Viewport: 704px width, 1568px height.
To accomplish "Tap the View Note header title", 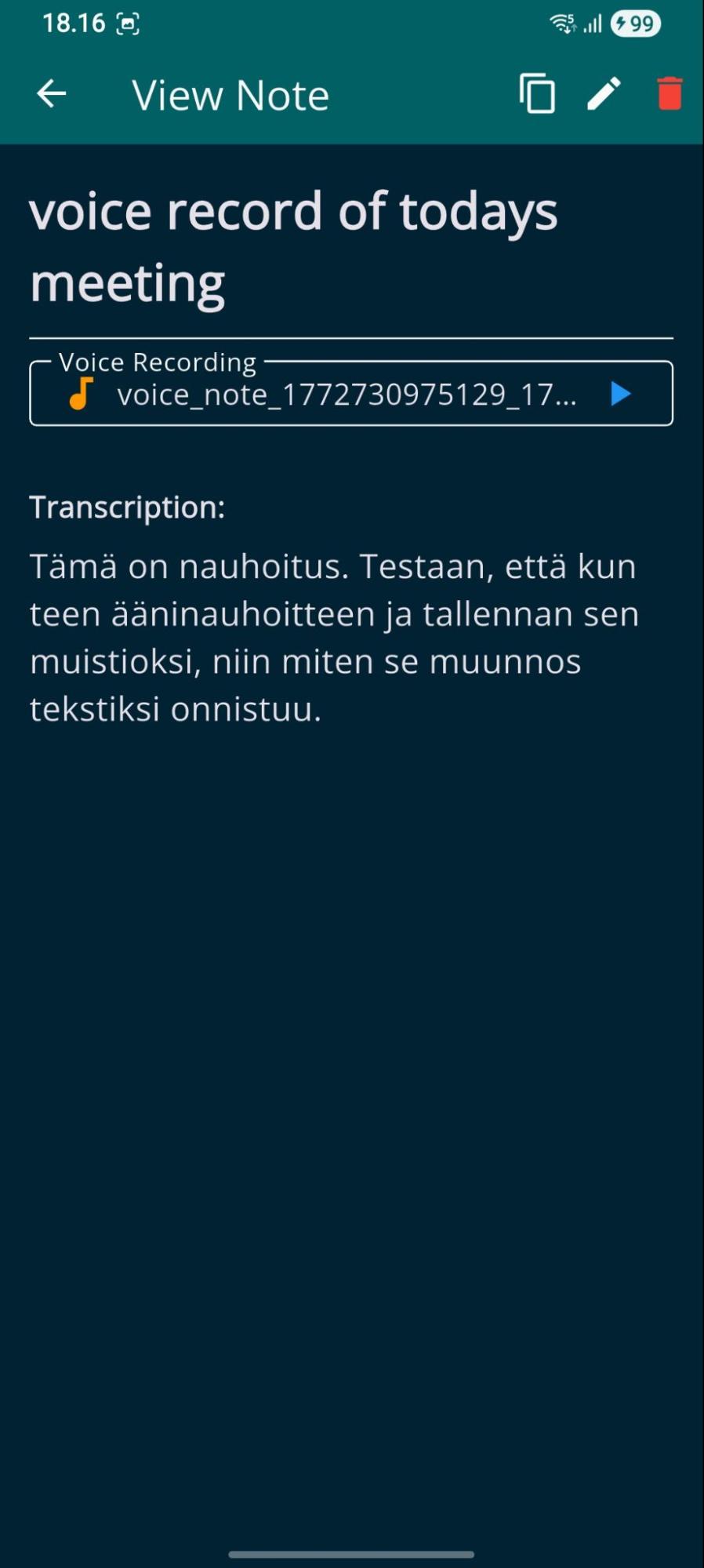I will pos(230,94).
